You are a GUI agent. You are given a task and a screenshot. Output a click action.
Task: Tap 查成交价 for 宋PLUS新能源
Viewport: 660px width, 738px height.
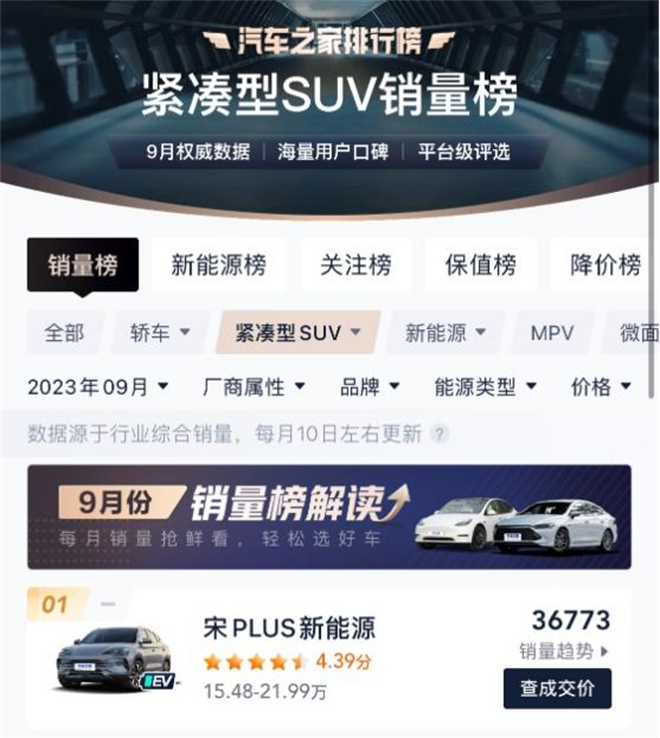[557, 688]
